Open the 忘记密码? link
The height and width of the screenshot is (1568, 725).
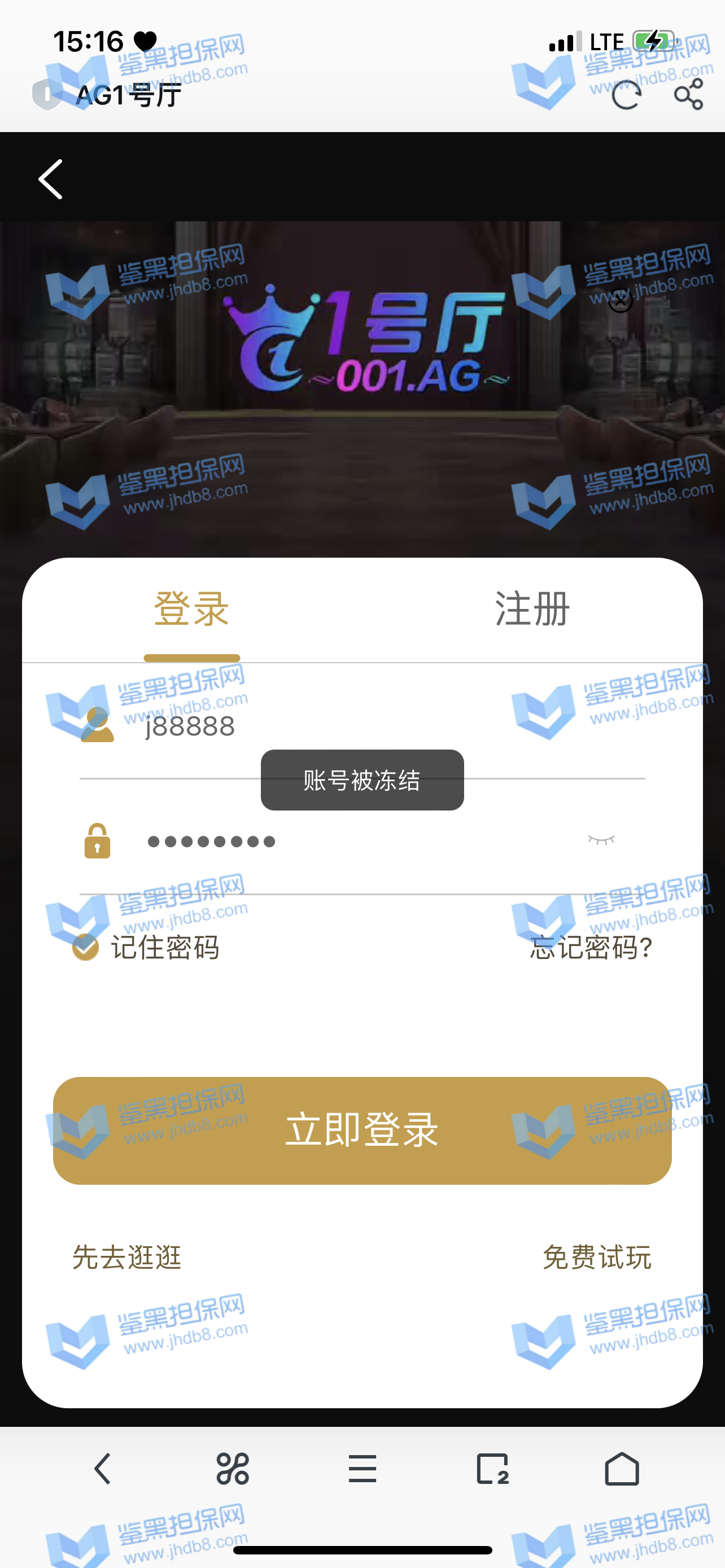pyautogui.click(x=591, y=947)
